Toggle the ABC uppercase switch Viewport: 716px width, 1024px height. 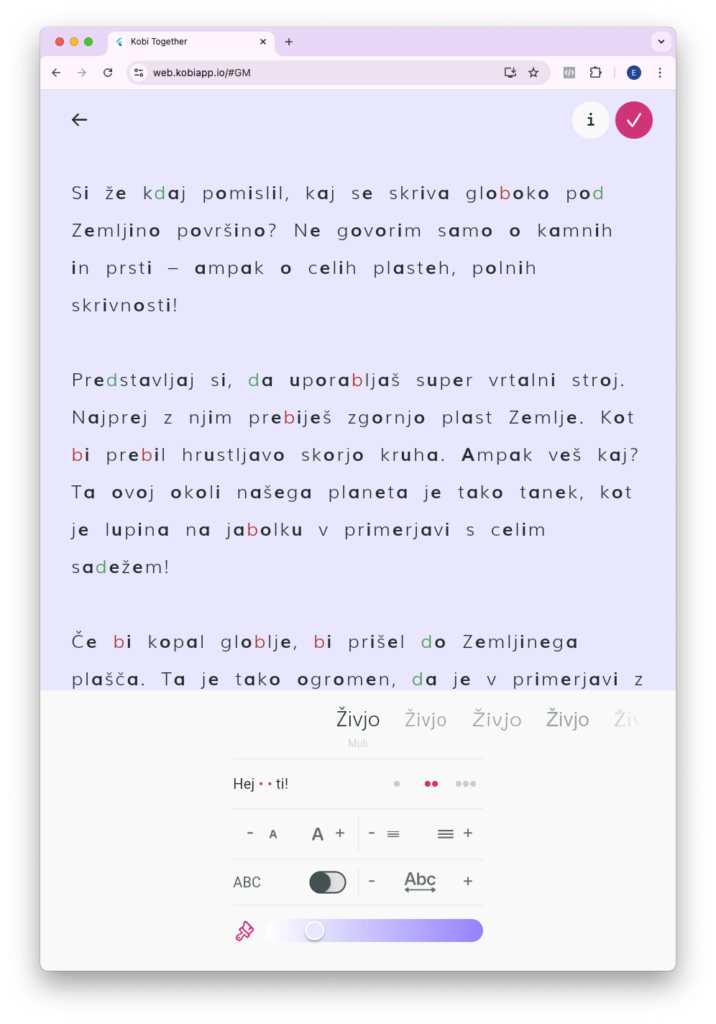(x=327, y=882)
